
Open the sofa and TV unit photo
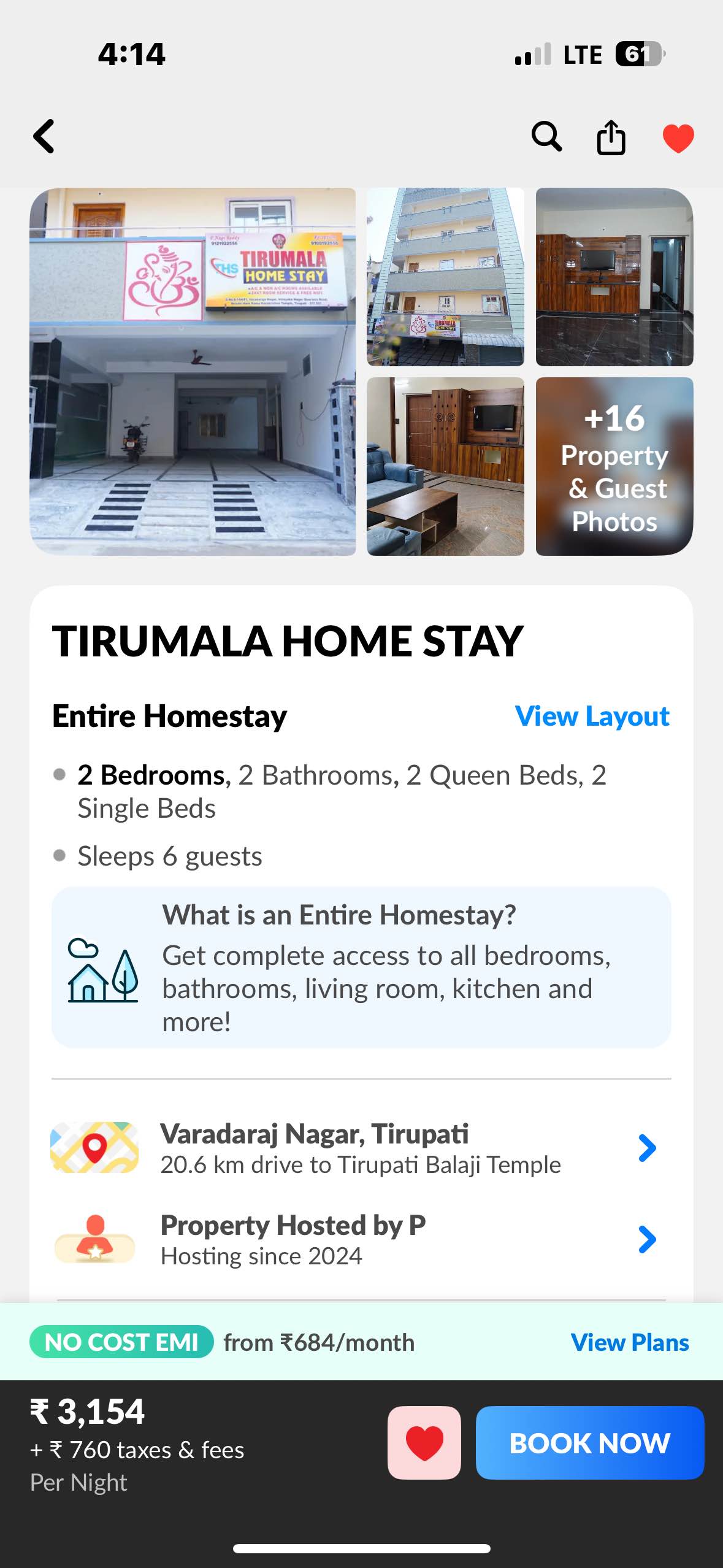445,466
